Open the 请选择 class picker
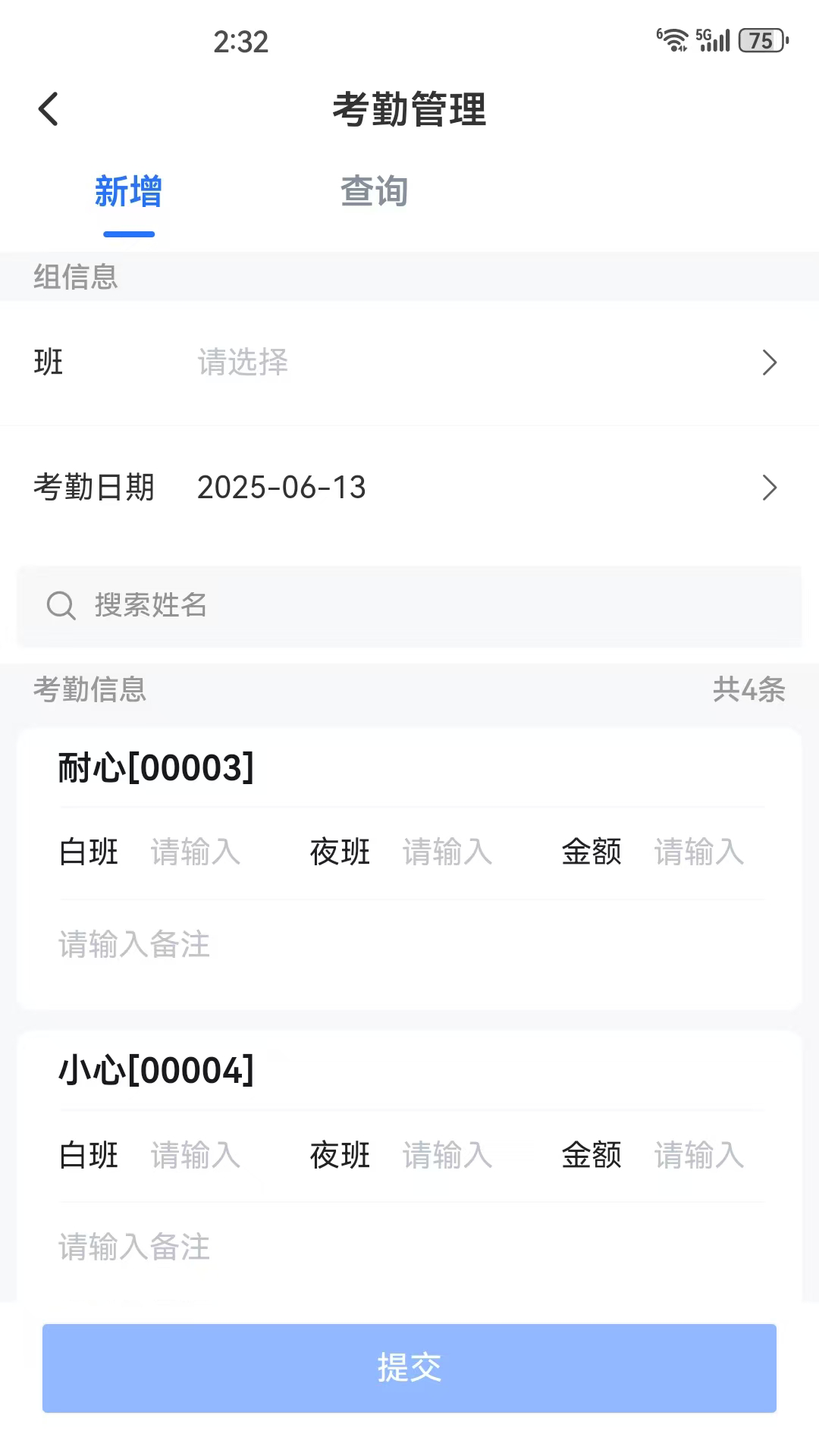819x1456 pixels. click(x=243, y=363)
